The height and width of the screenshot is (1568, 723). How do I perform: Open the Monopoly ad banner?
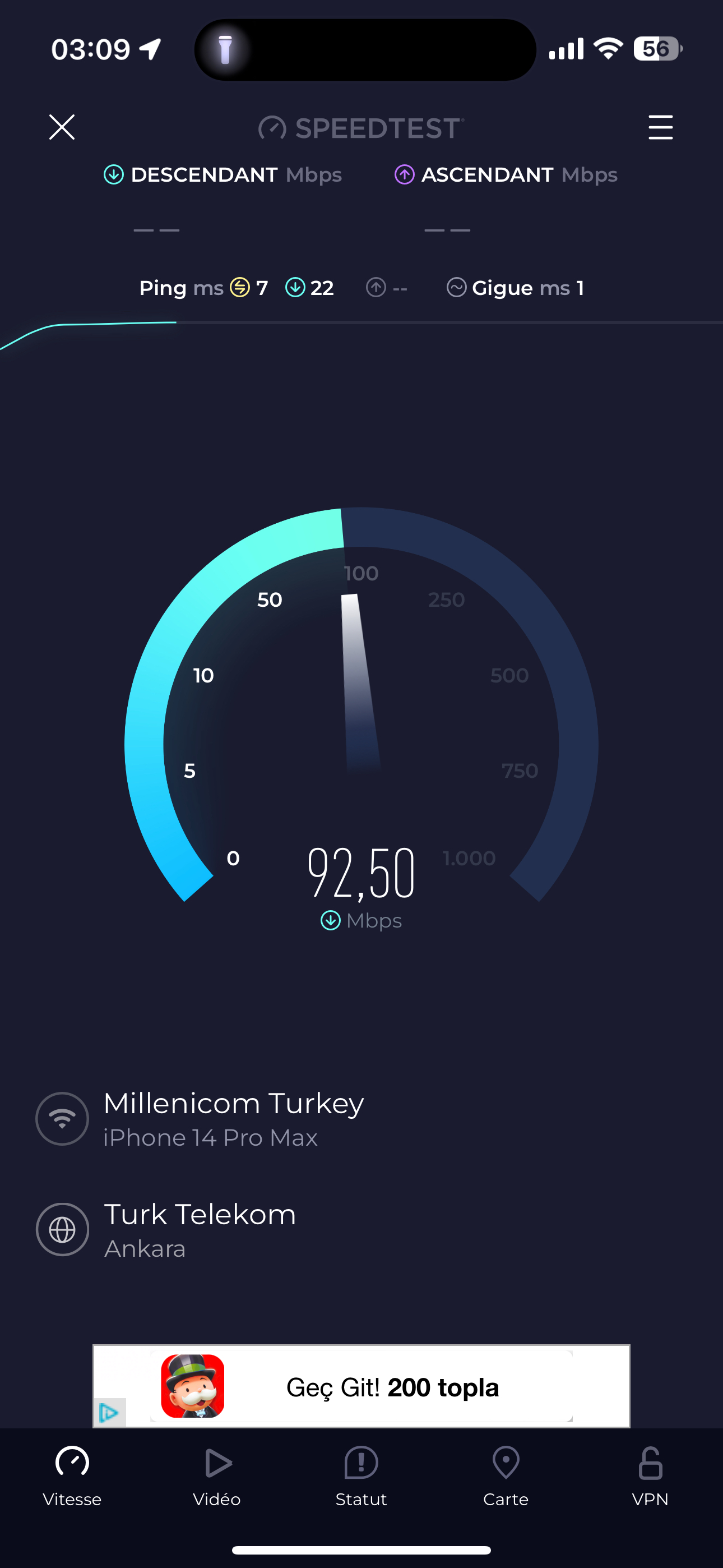361,1386
